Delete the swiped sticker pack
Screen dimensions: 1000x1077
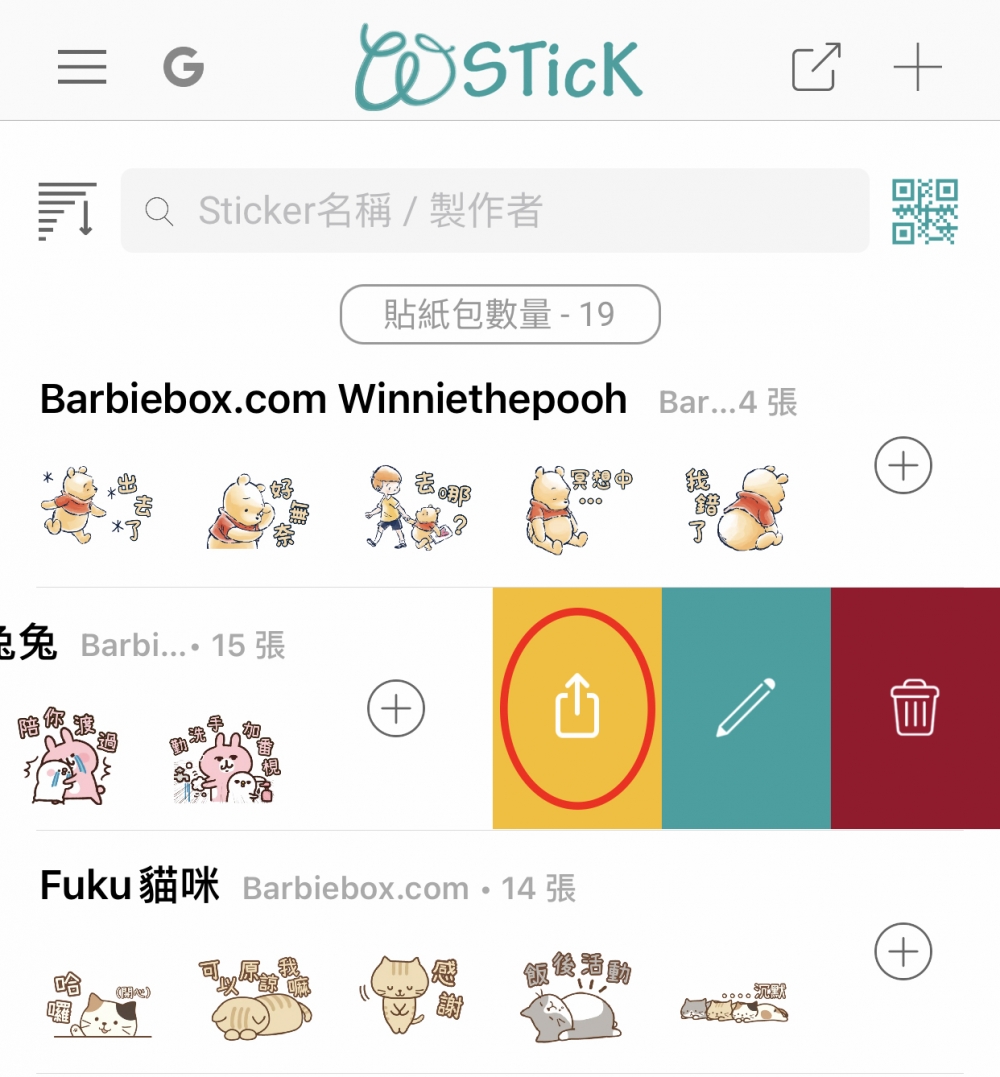pos(915,708)
